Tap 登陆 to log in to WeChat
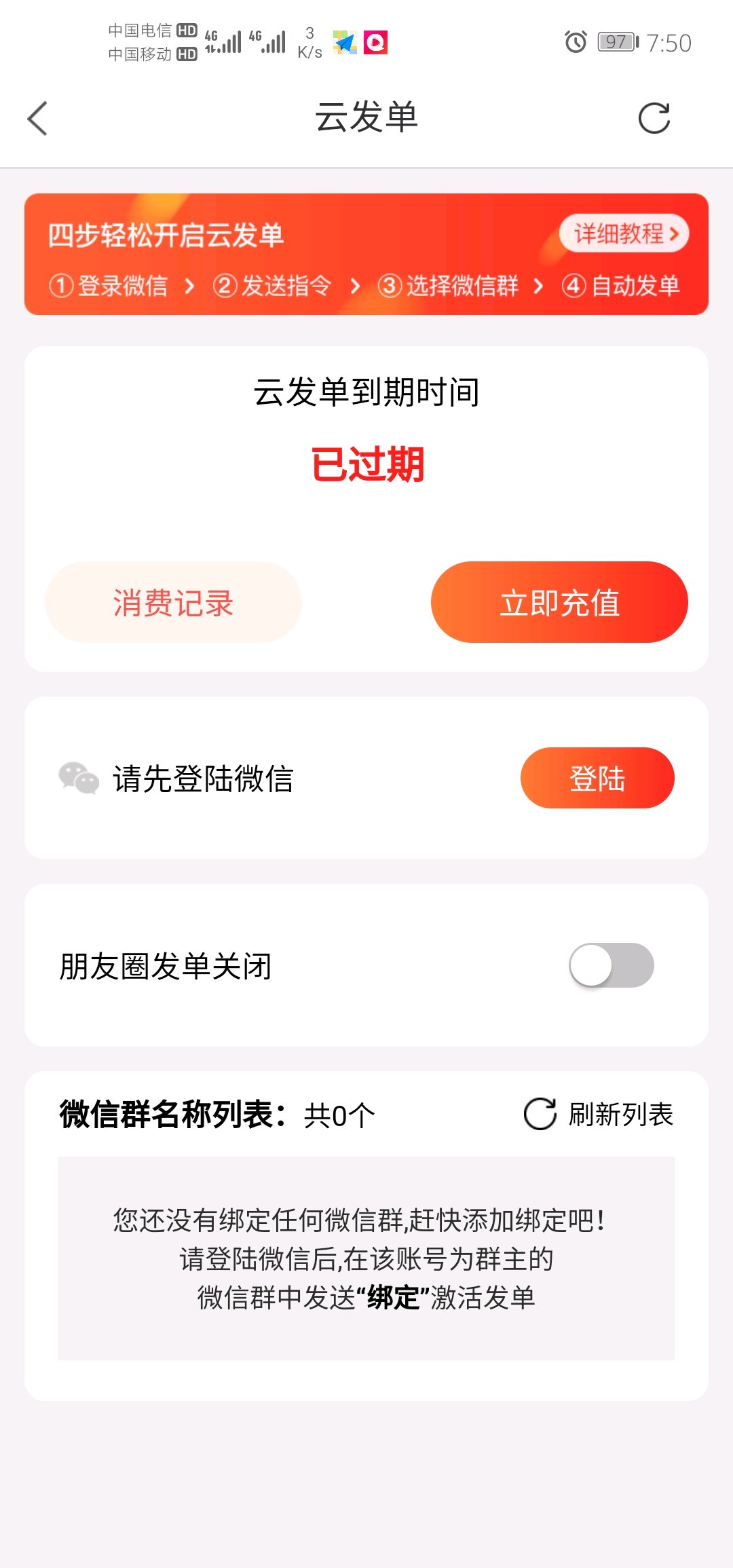The height and width of the screenshot is (1568, 733). [597, 778]
